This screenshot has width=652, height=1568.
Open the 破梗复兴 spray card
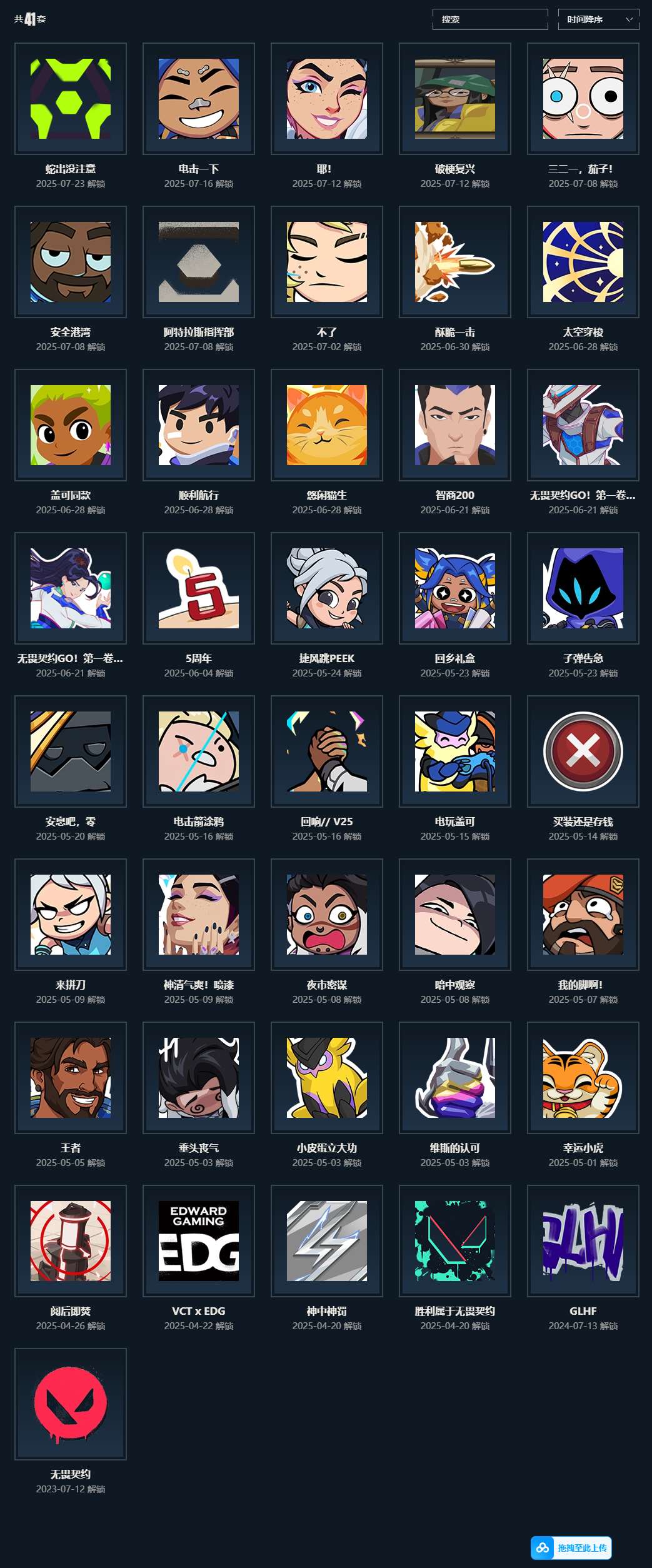[x=455, y=99]
